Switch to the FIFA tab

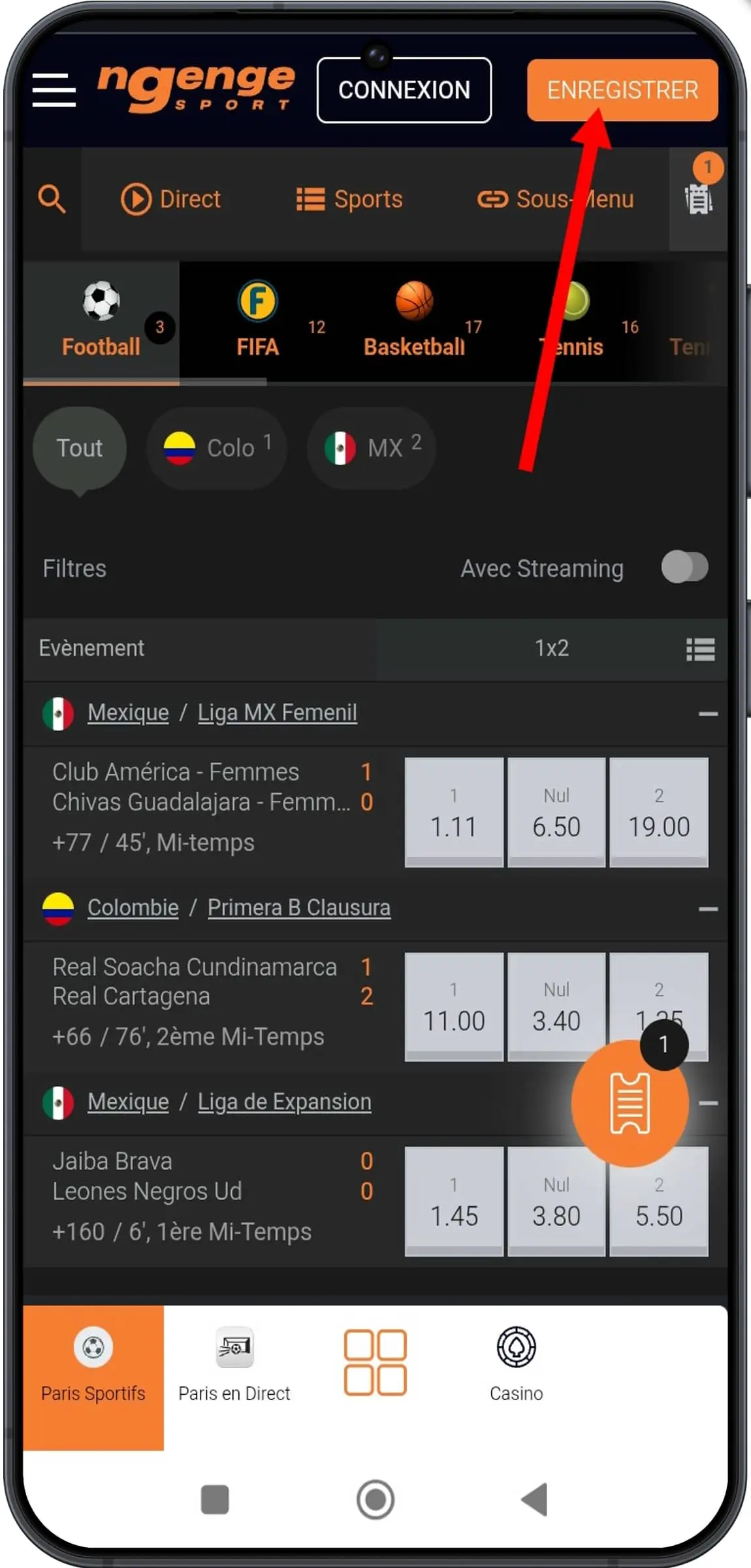[258, 321]
